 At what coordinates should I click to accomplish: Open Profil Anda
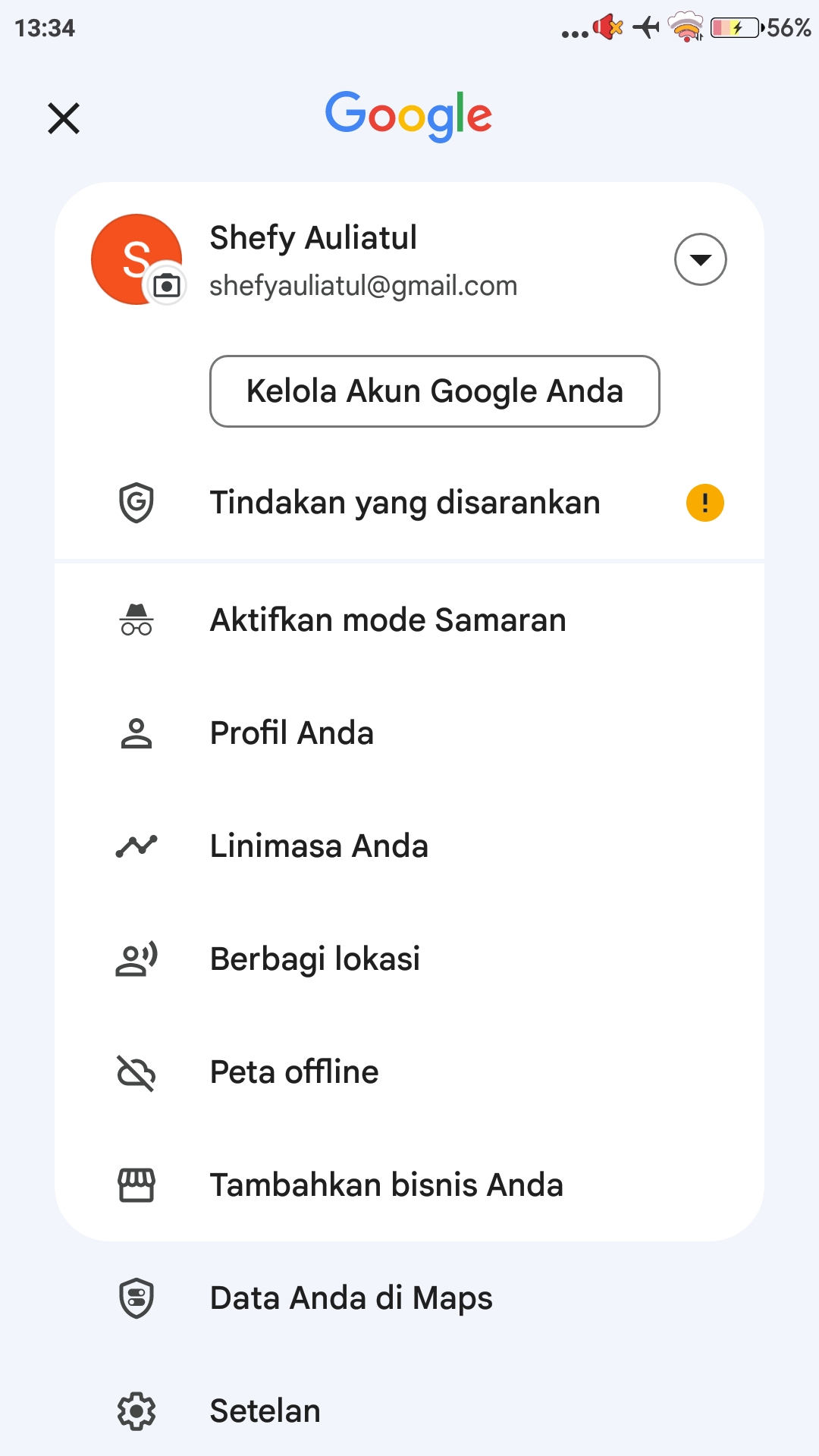[x=292, y=733]
